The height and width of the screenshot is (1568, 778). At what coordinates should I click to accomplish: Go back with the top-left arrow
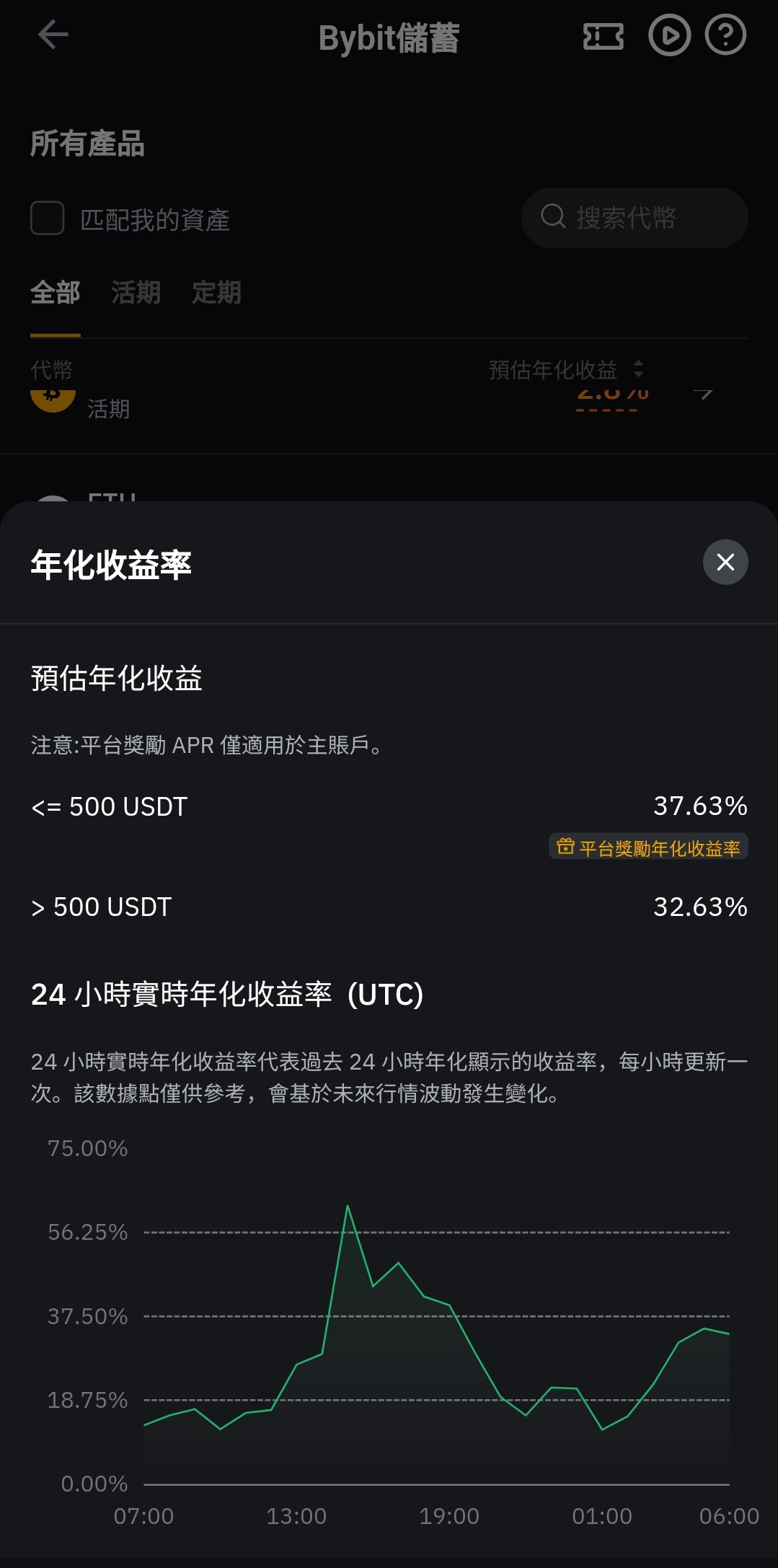53,35
